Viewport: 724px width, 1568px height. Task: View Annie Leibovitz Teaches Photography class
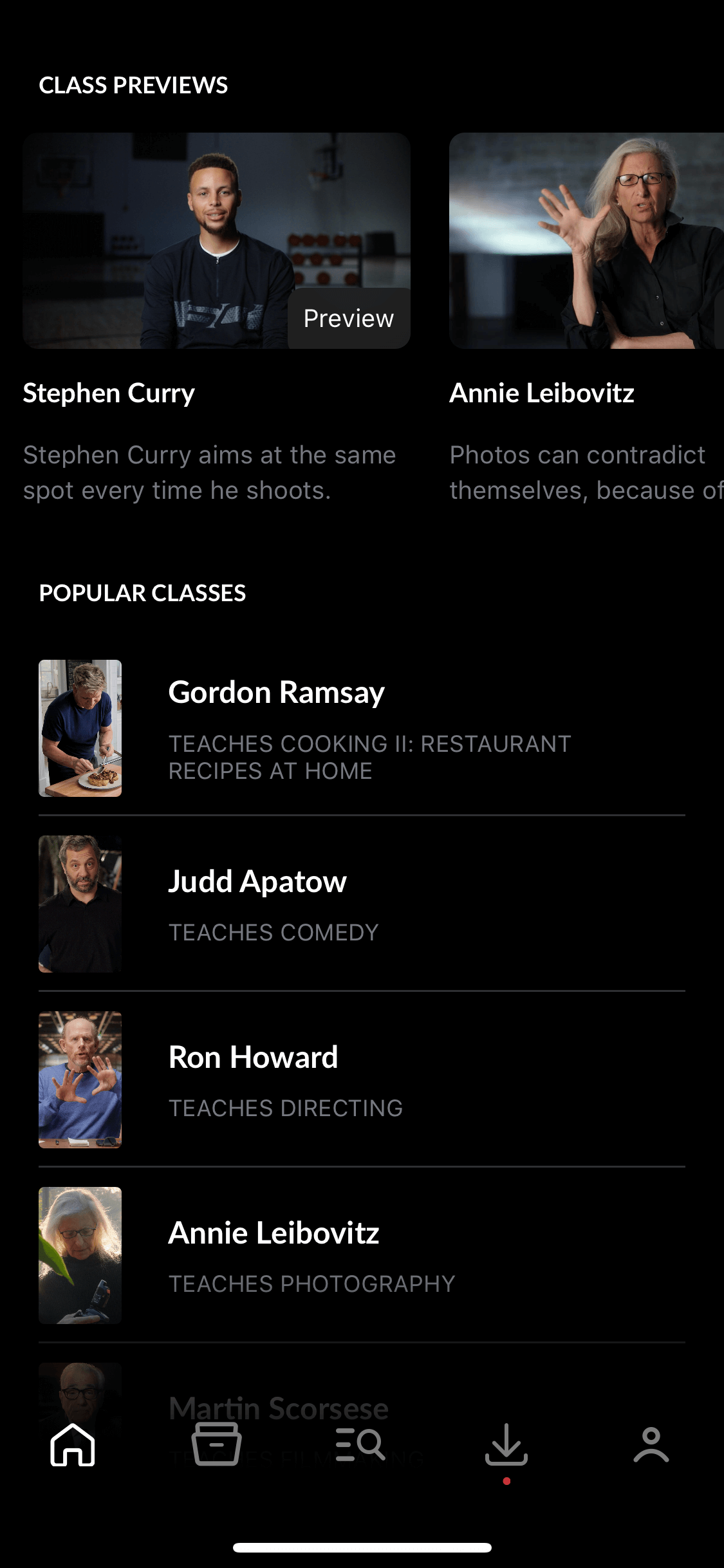coord(362,1255)
